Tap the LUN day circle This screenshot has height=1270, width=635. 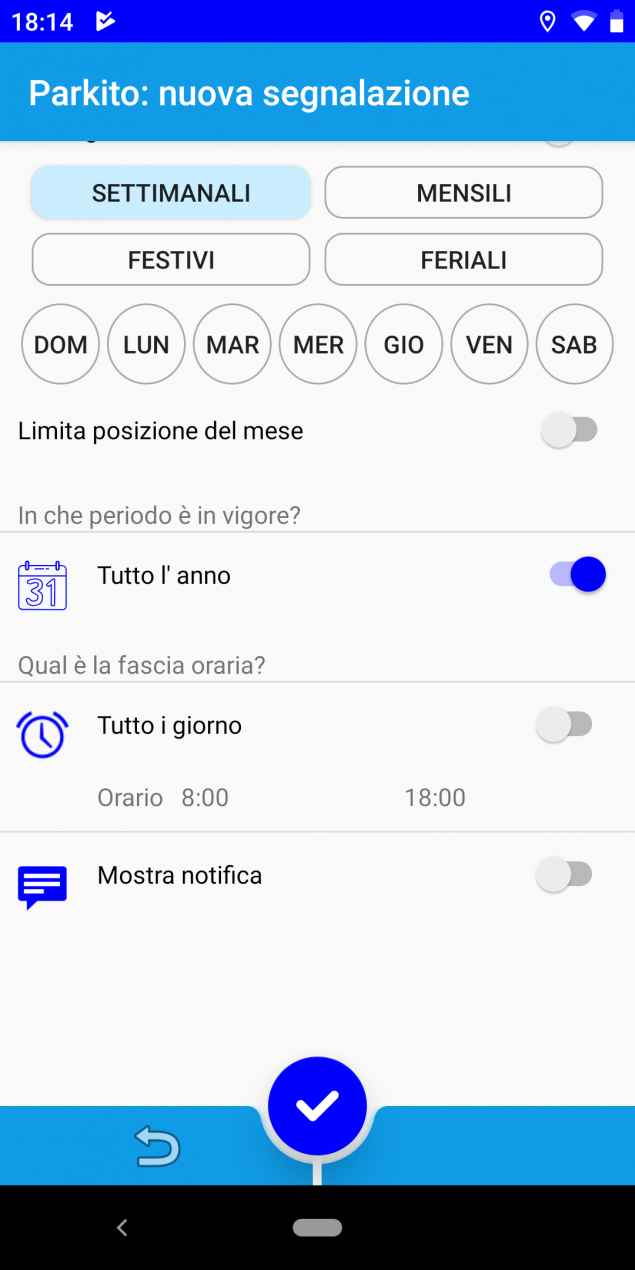tap(146, 345)
